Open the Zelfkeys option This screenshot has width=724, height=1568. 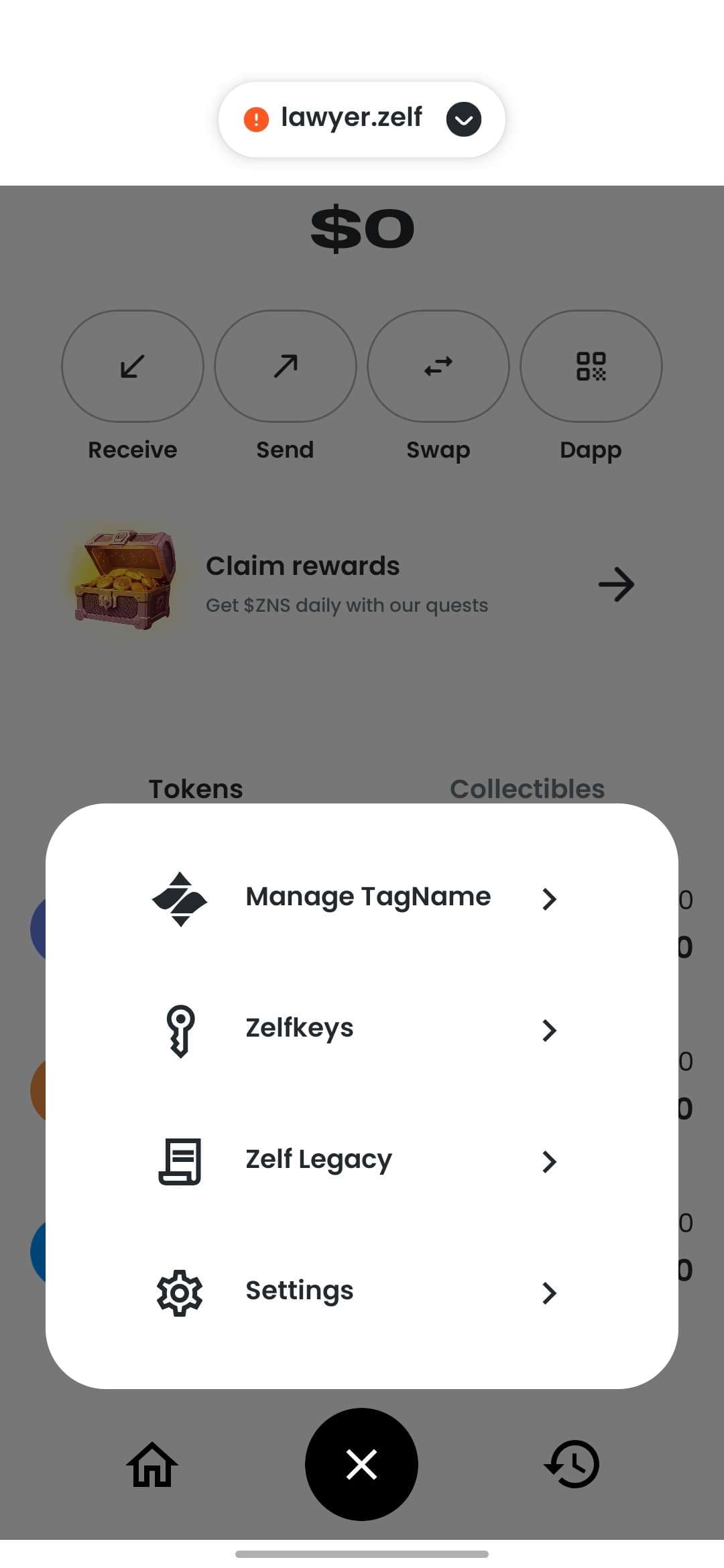[x=362, y=1029]
